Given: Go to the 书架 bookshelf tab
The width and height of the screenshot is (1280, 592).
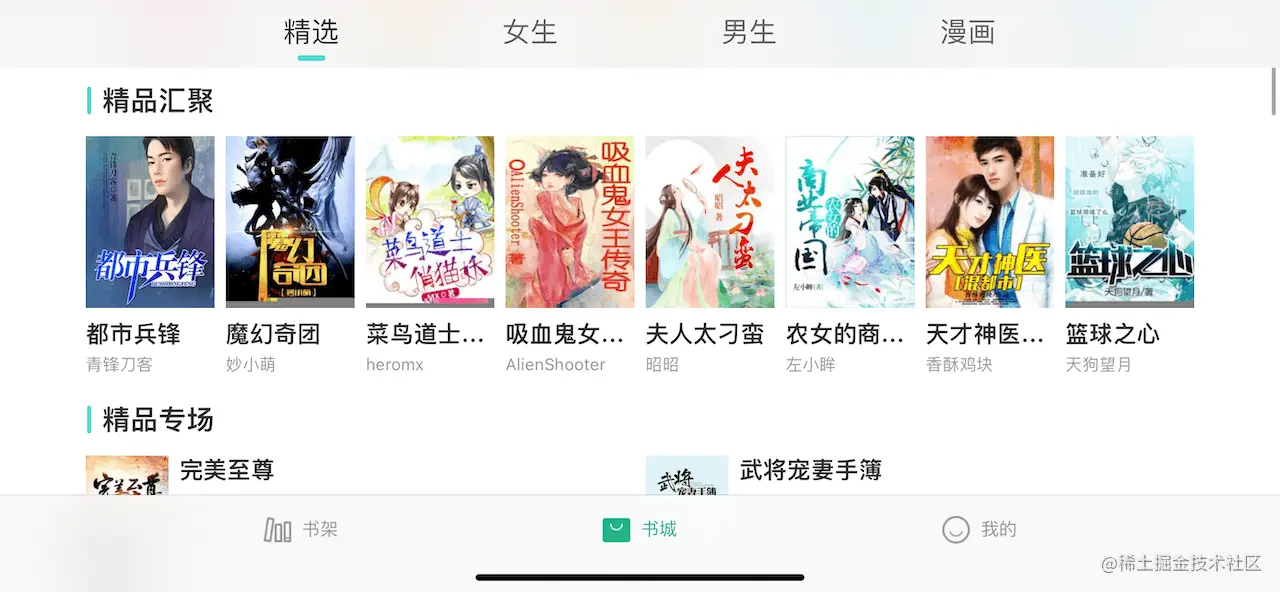Looking at the screenshot, I should point(301,529).
